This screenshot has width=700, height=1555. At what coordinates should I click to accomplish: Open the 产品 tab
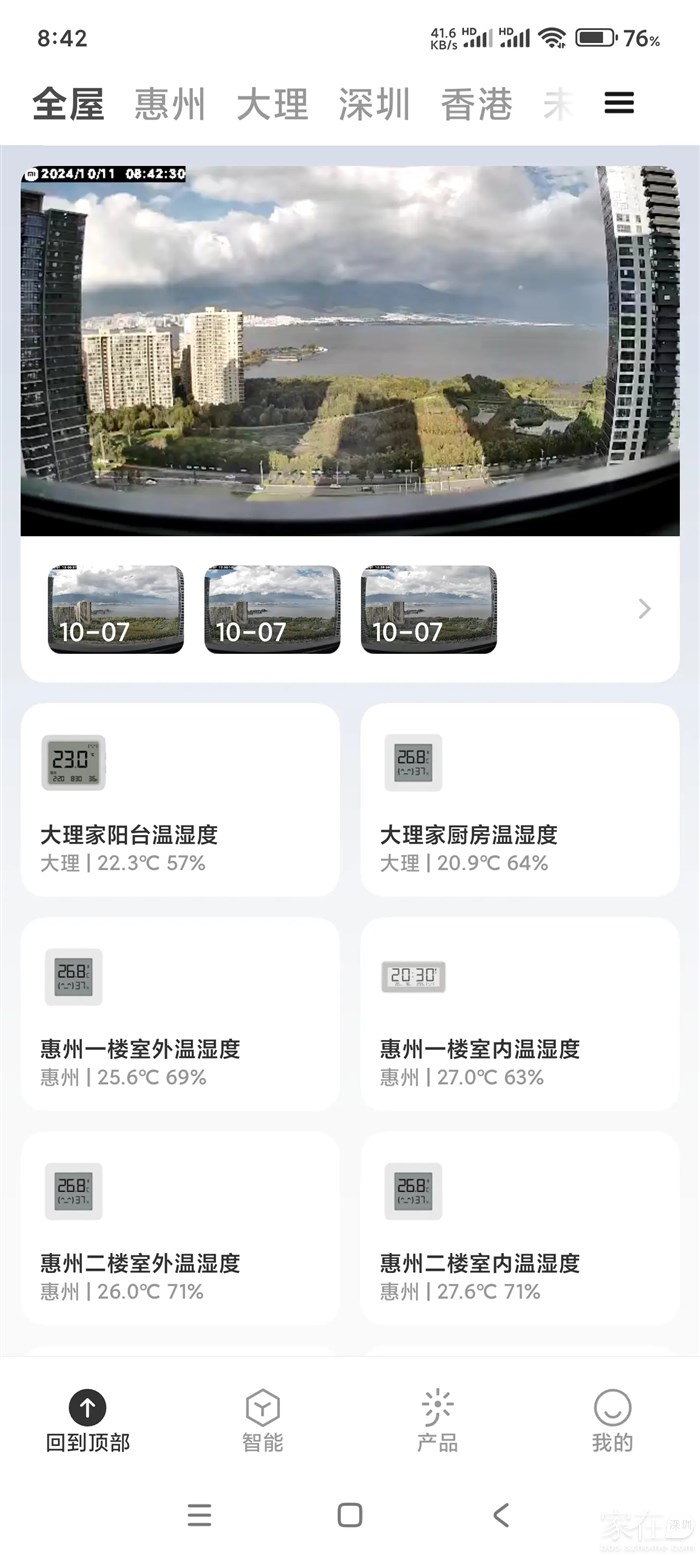point(437,1420)
